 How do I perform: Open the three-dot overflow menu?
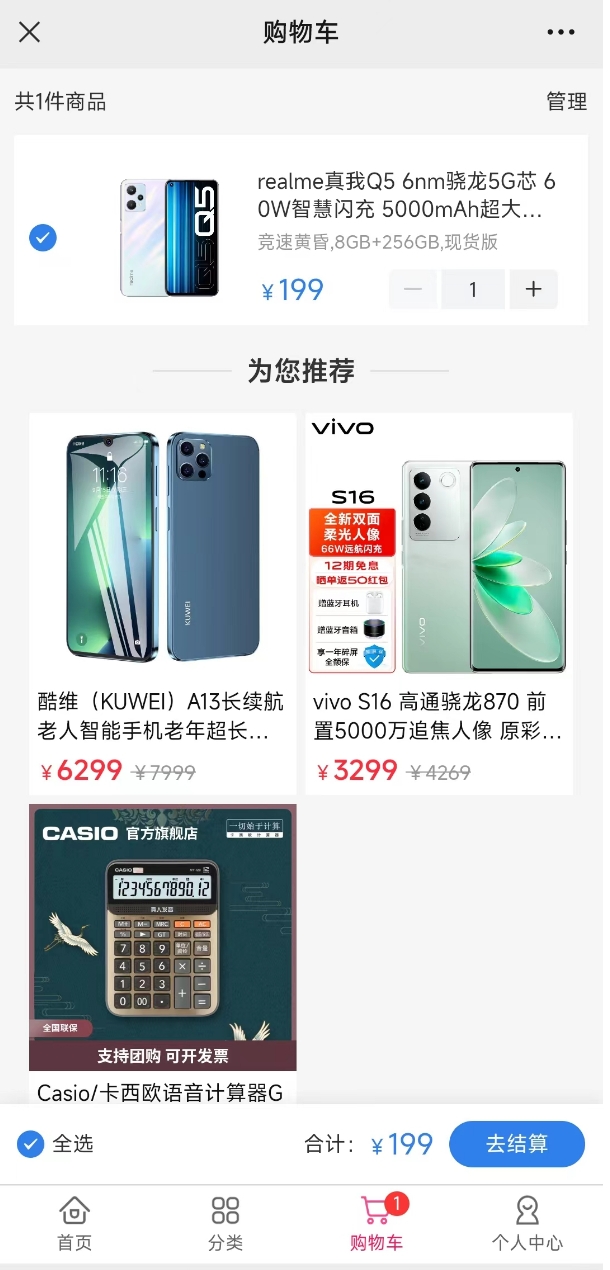click(561, 32)
